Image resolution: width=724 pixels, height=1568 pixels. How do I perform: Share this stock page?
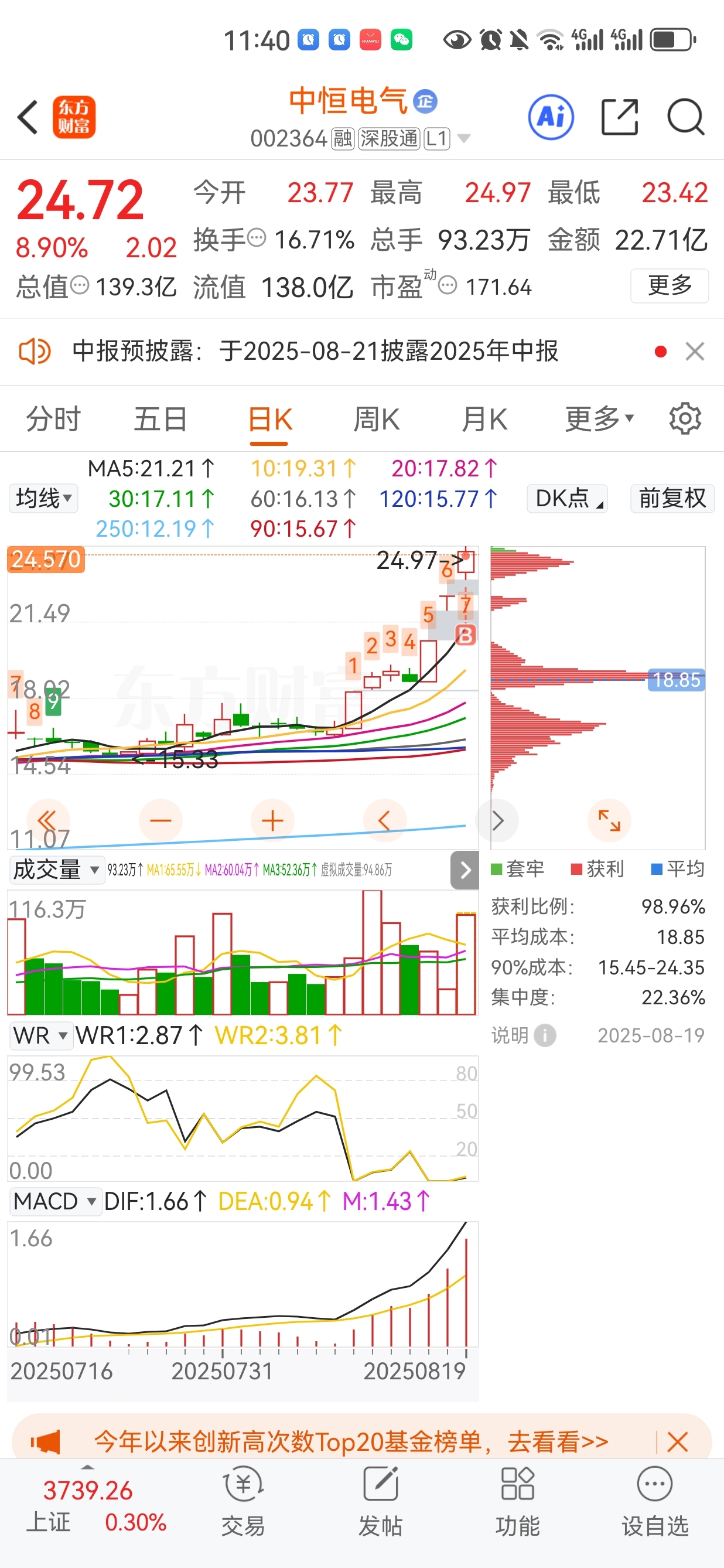pos(620,117)
